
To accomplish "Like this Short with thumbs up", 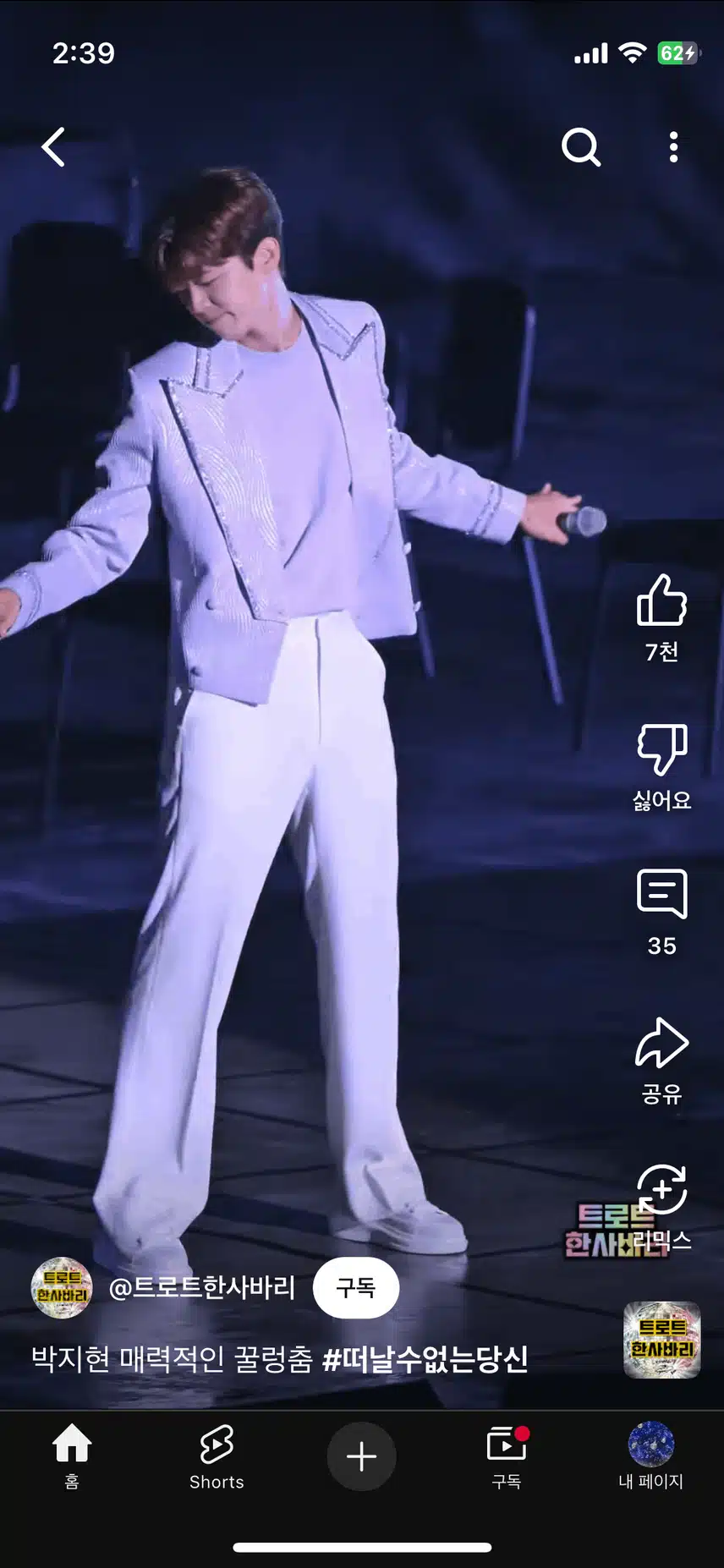I will pos(661,601).
